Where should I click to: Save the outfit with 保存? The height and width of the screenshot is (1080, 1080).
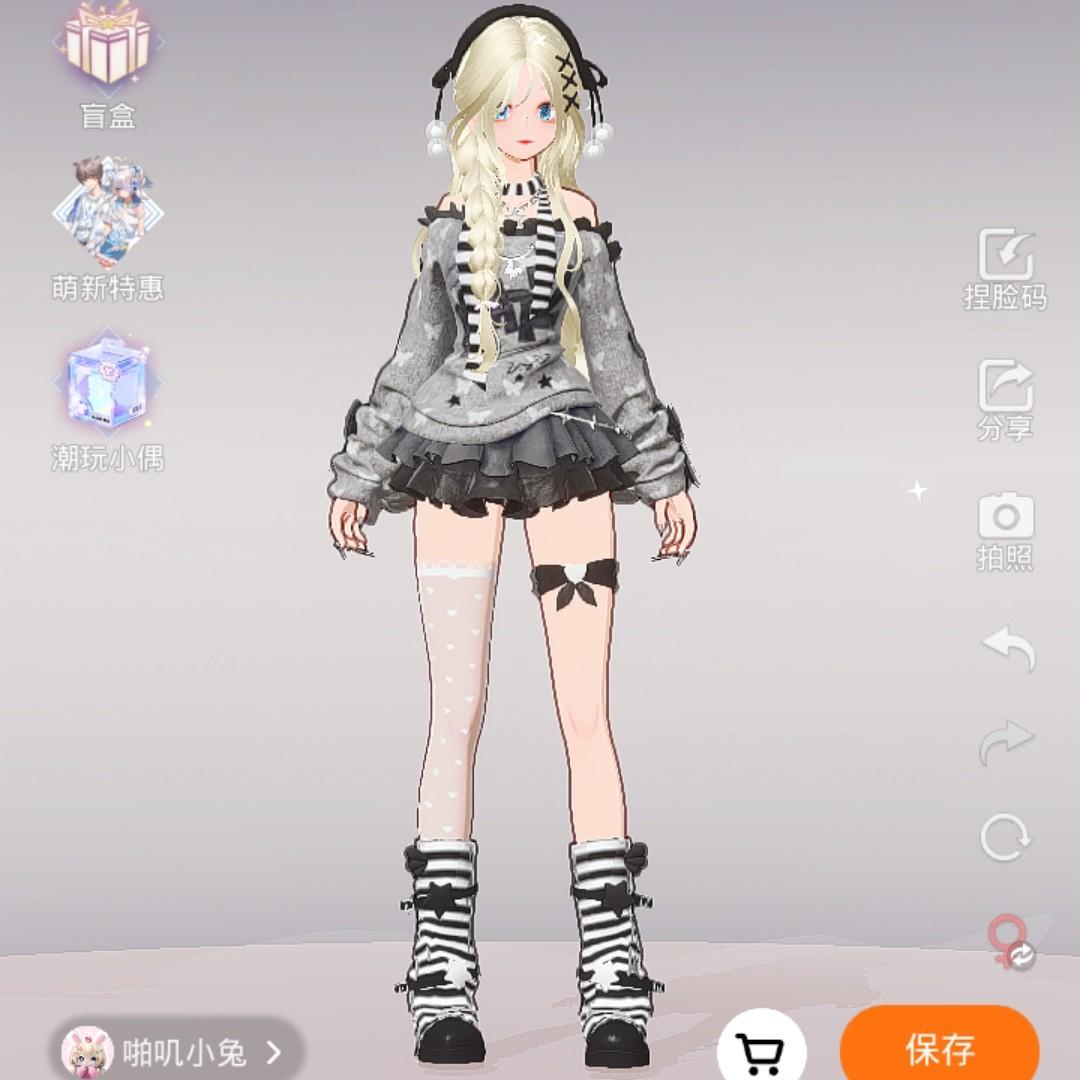940,1048
